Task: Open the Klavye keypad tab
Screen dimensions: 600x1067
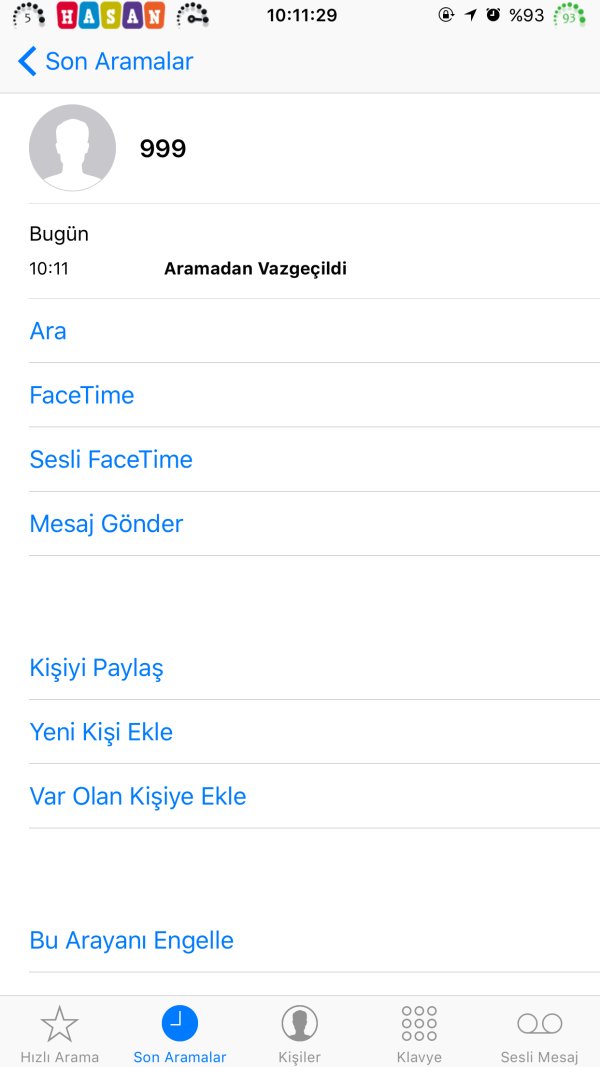Action: (419, 1033)
